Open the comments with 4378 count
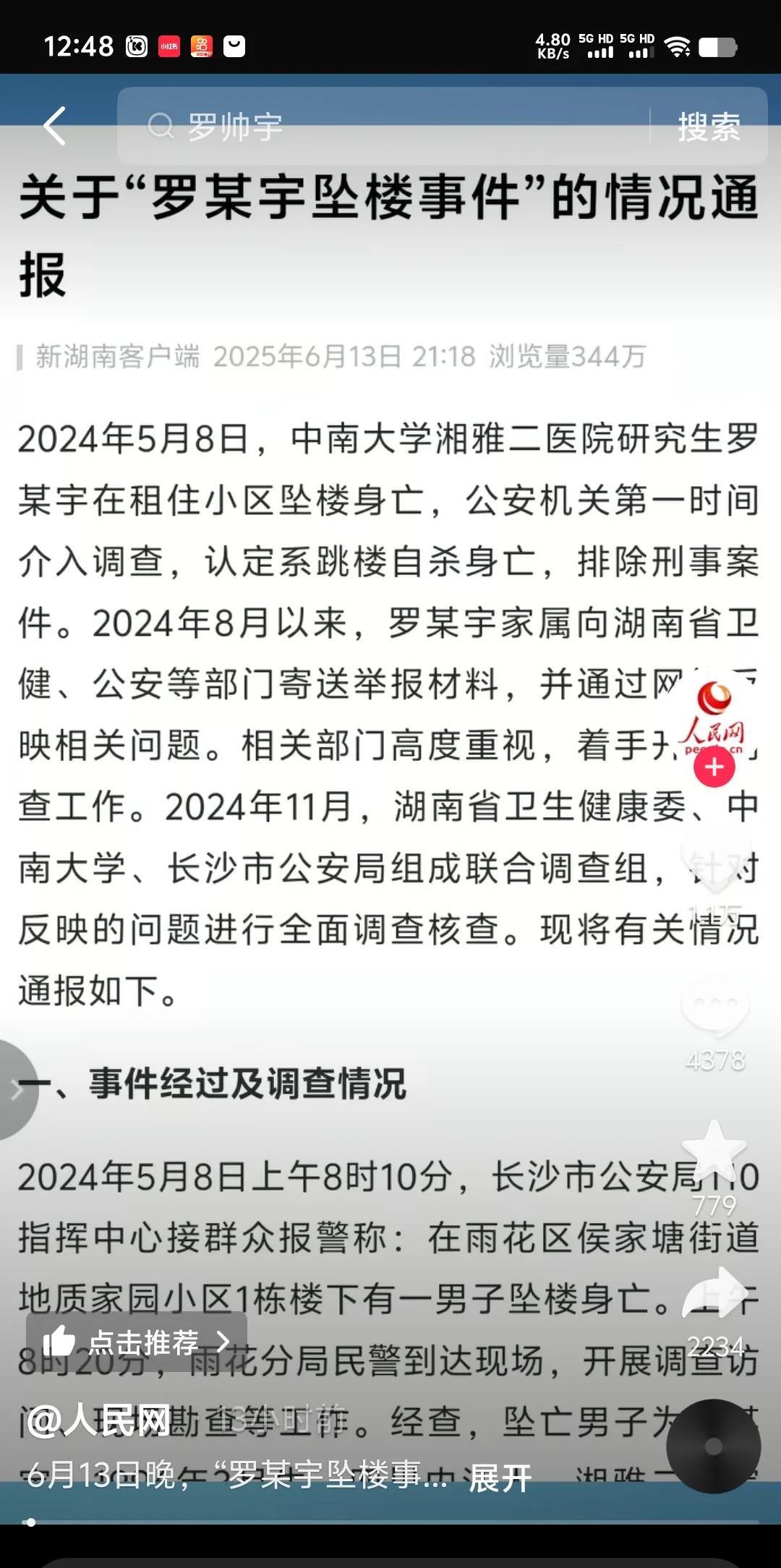The height and width of the screenshot is (1568, 781). pos(715,1007)
